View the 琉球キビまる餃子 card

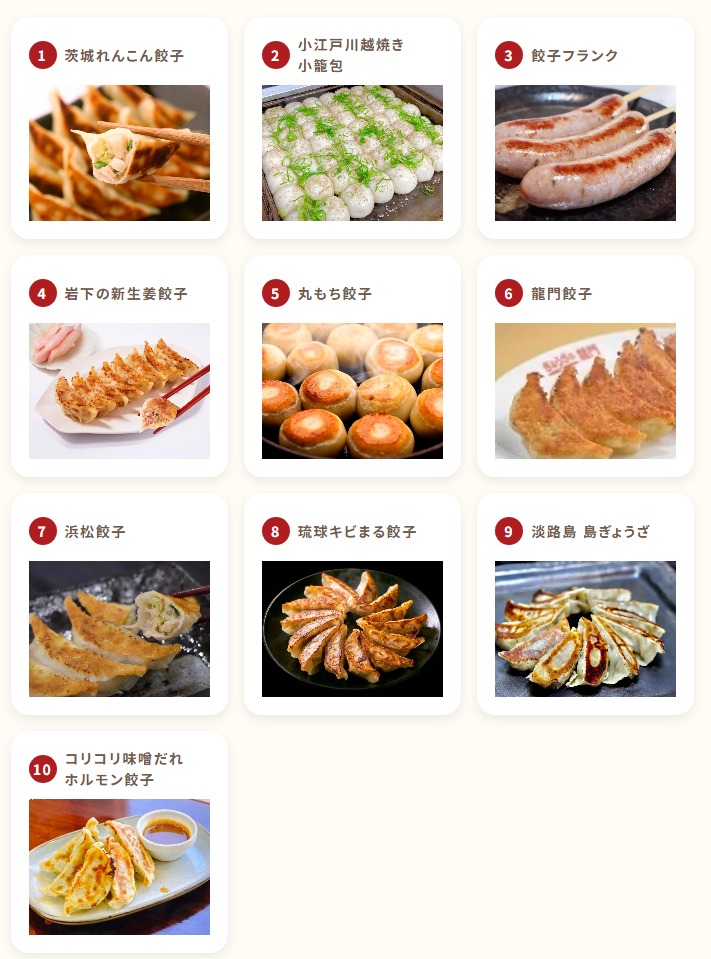352,628
